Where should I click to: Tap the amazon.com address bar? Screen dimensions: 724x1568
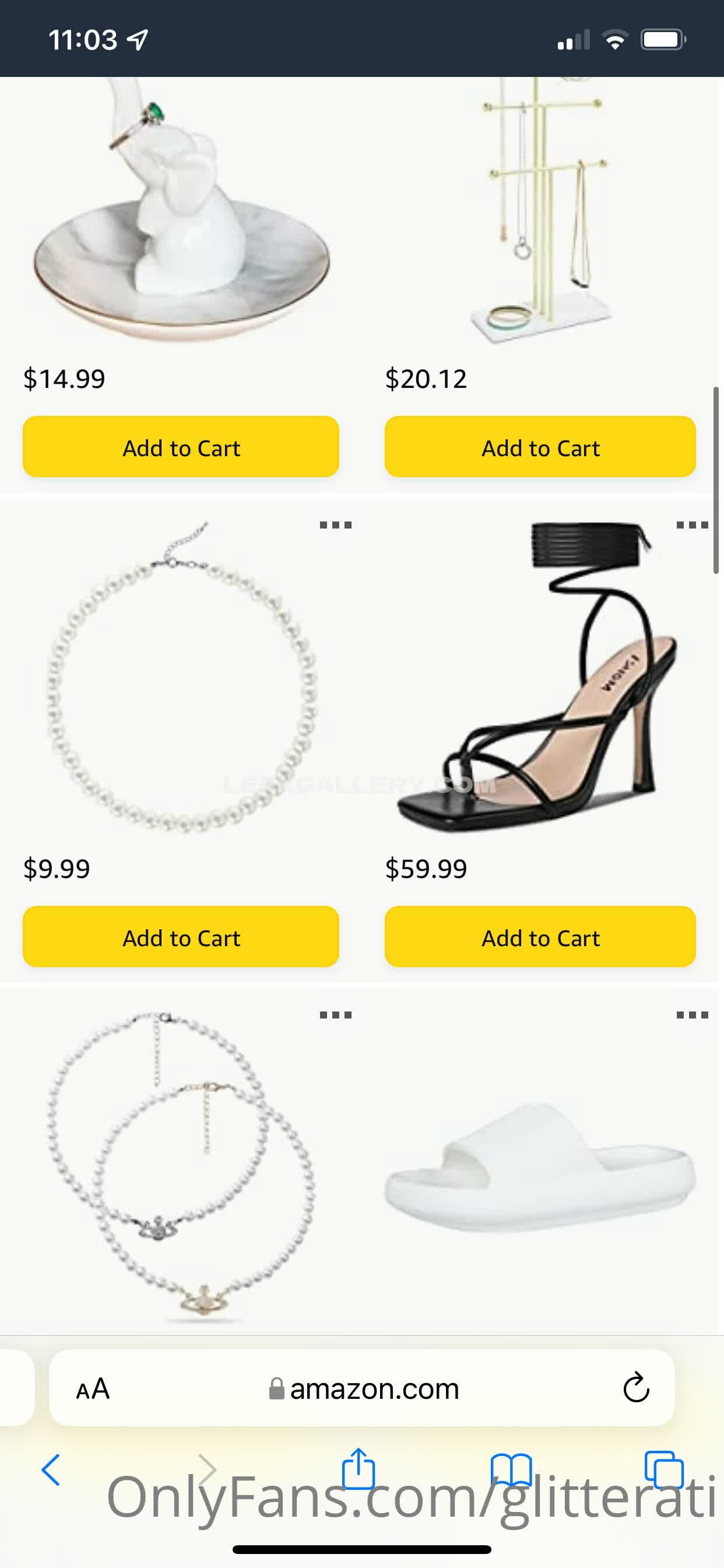(x=363, y=1389)
